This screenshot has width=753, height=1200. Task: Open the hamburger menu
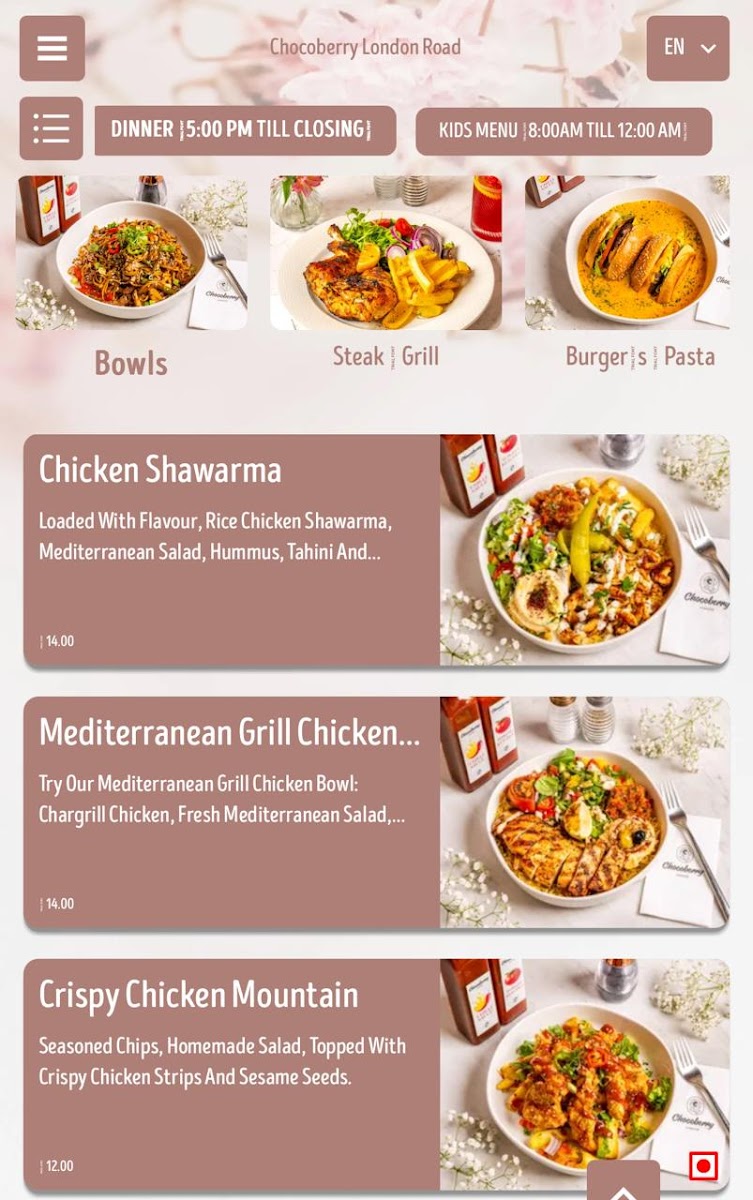52,48
